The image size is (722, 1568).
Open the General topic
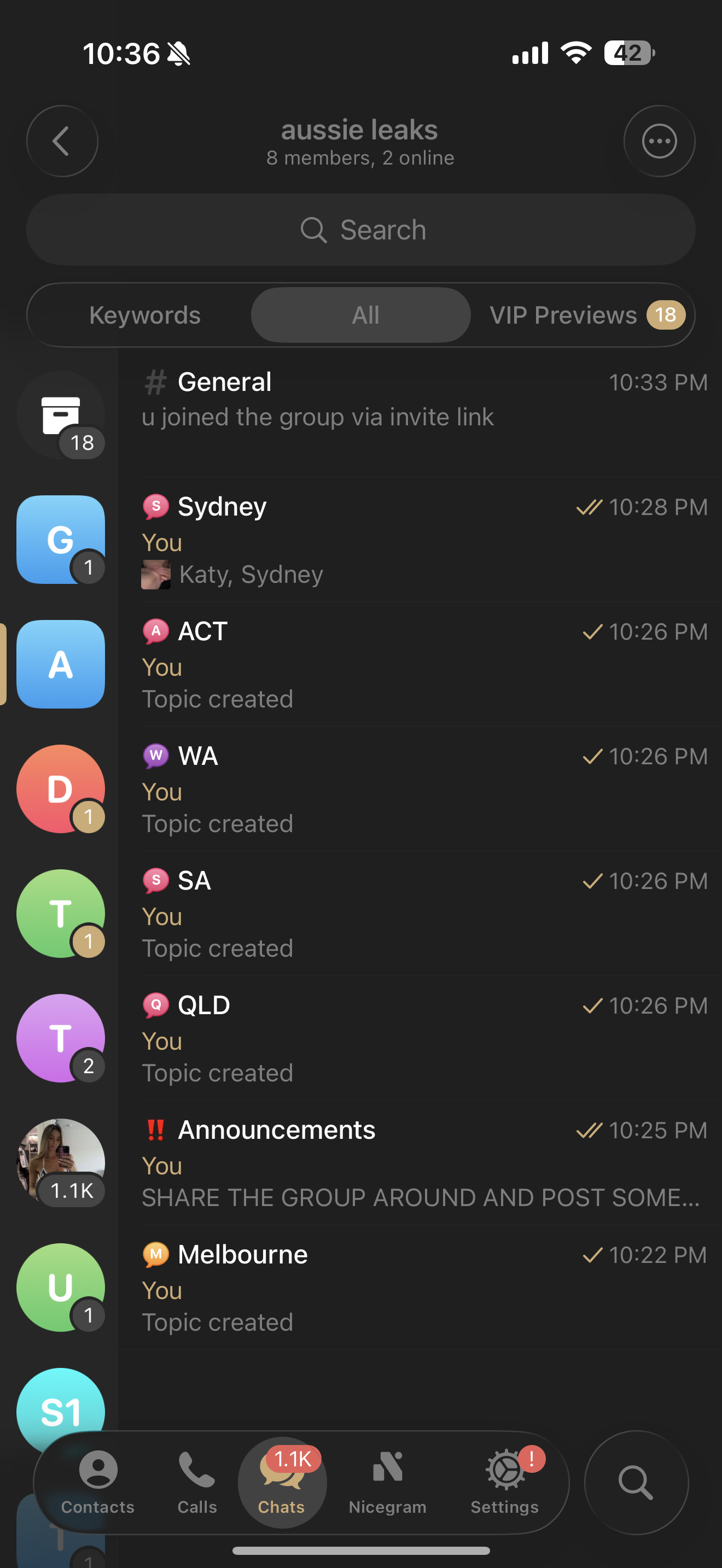[420, 402]
